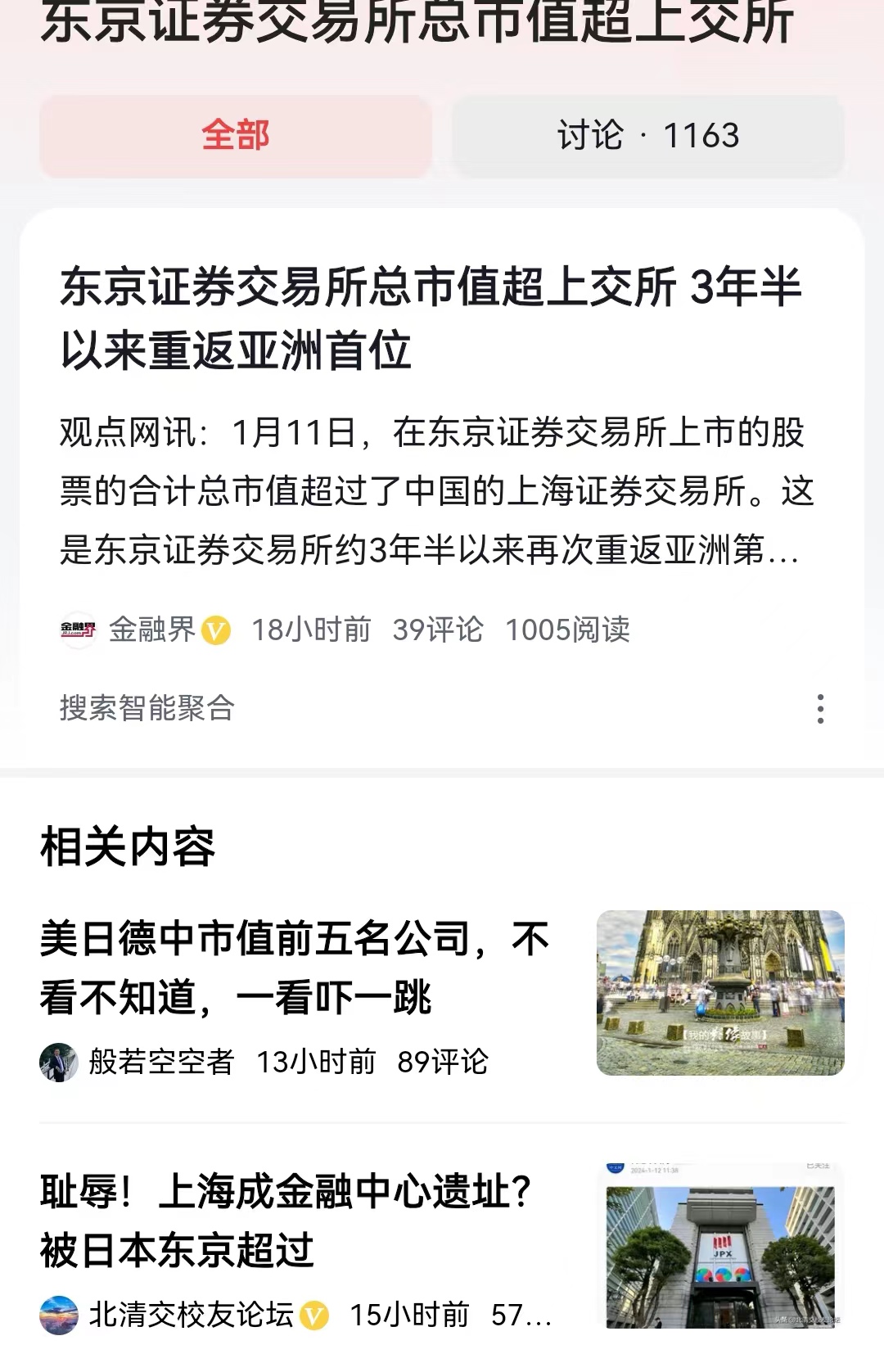Click the 金融界 publisher avatar icon
Screen dimensions: 884x1372
79,629
